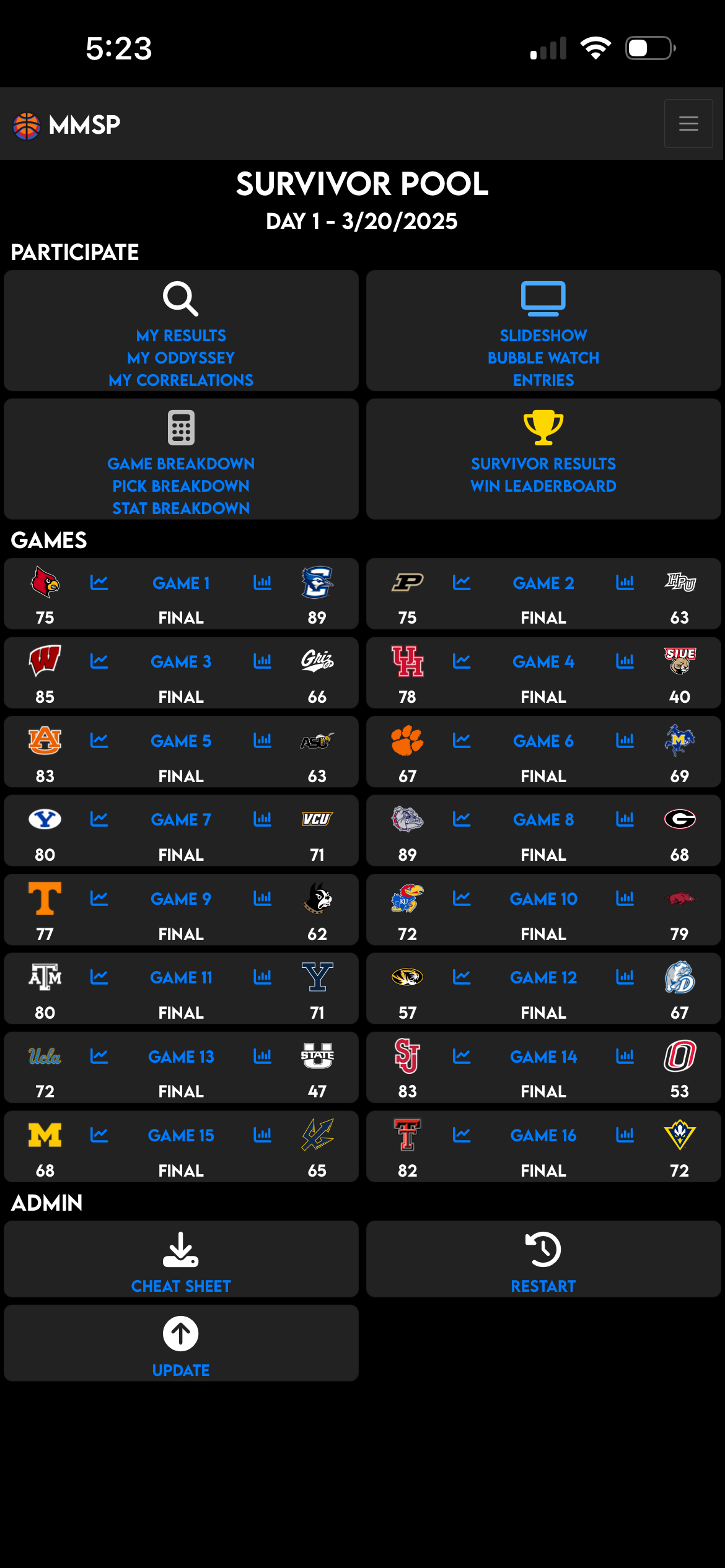Open the Bubble Watch link
The height and width of the screenshot is (1568, 725).
[543, 358]
